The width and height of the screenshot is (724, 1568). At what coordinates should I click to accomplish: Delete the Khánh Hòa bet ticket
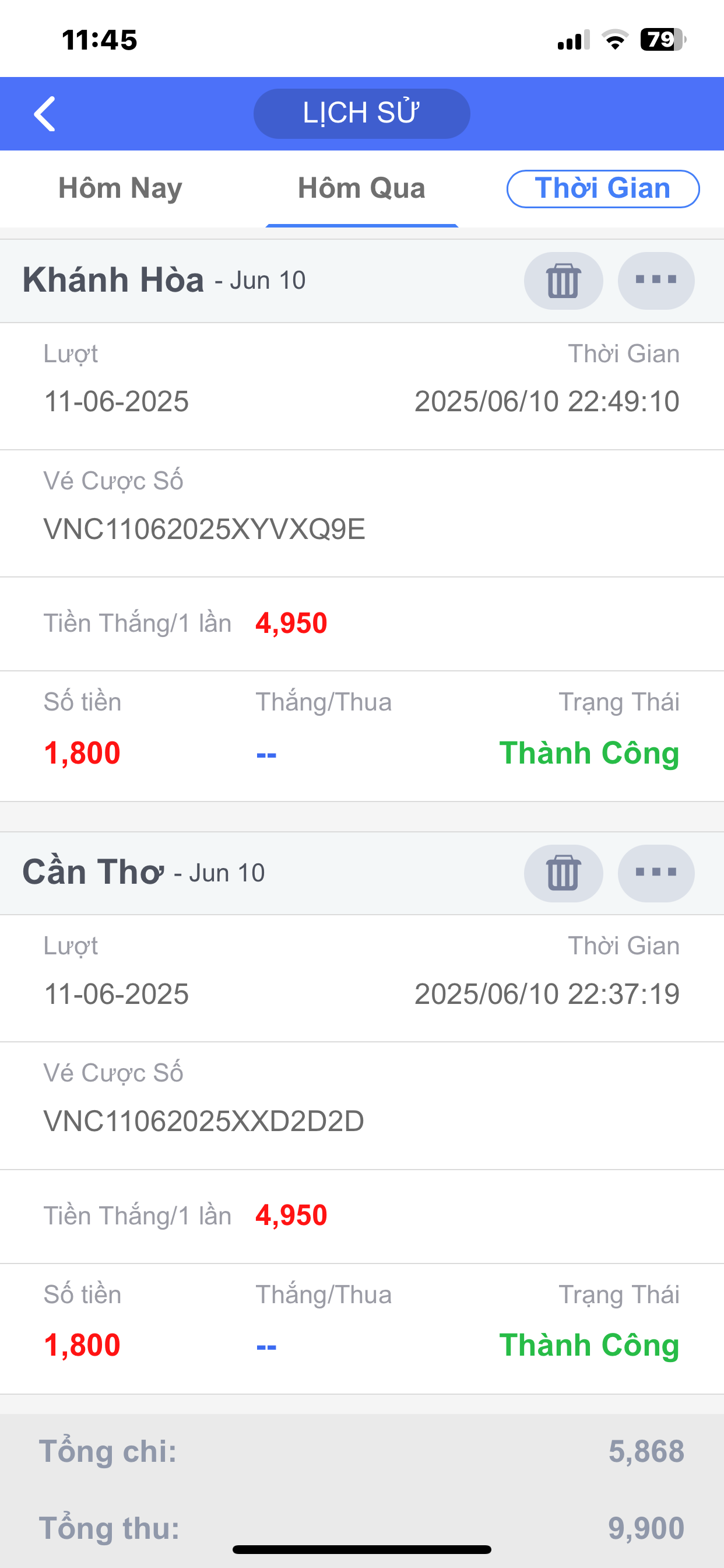pyautogui.click(x=563, y=281)
